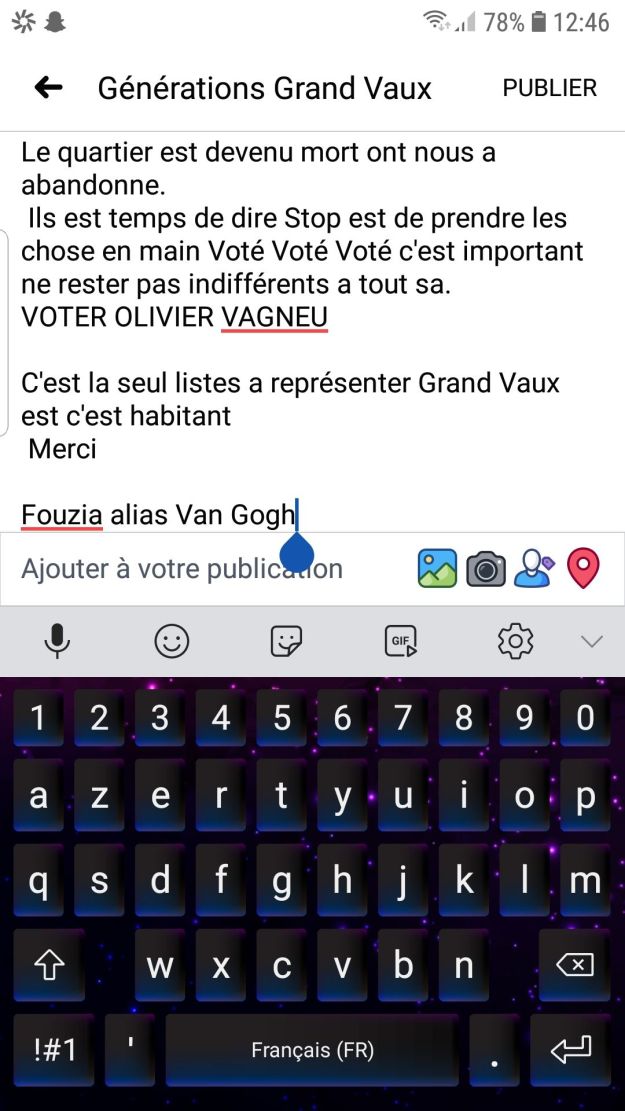Open the keyboard sticker panel
Image resolution: width=625 pixels, height=1111 pixels.
[286, 641]
